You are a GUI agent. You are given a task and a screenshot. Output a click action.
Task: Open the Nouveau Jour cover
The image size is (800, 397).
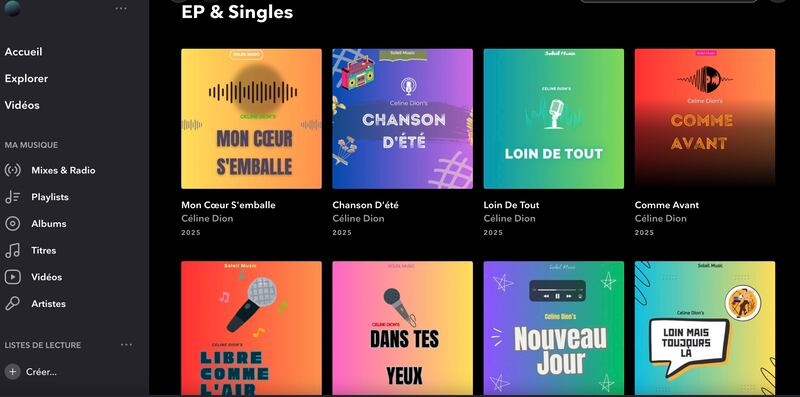554,328
